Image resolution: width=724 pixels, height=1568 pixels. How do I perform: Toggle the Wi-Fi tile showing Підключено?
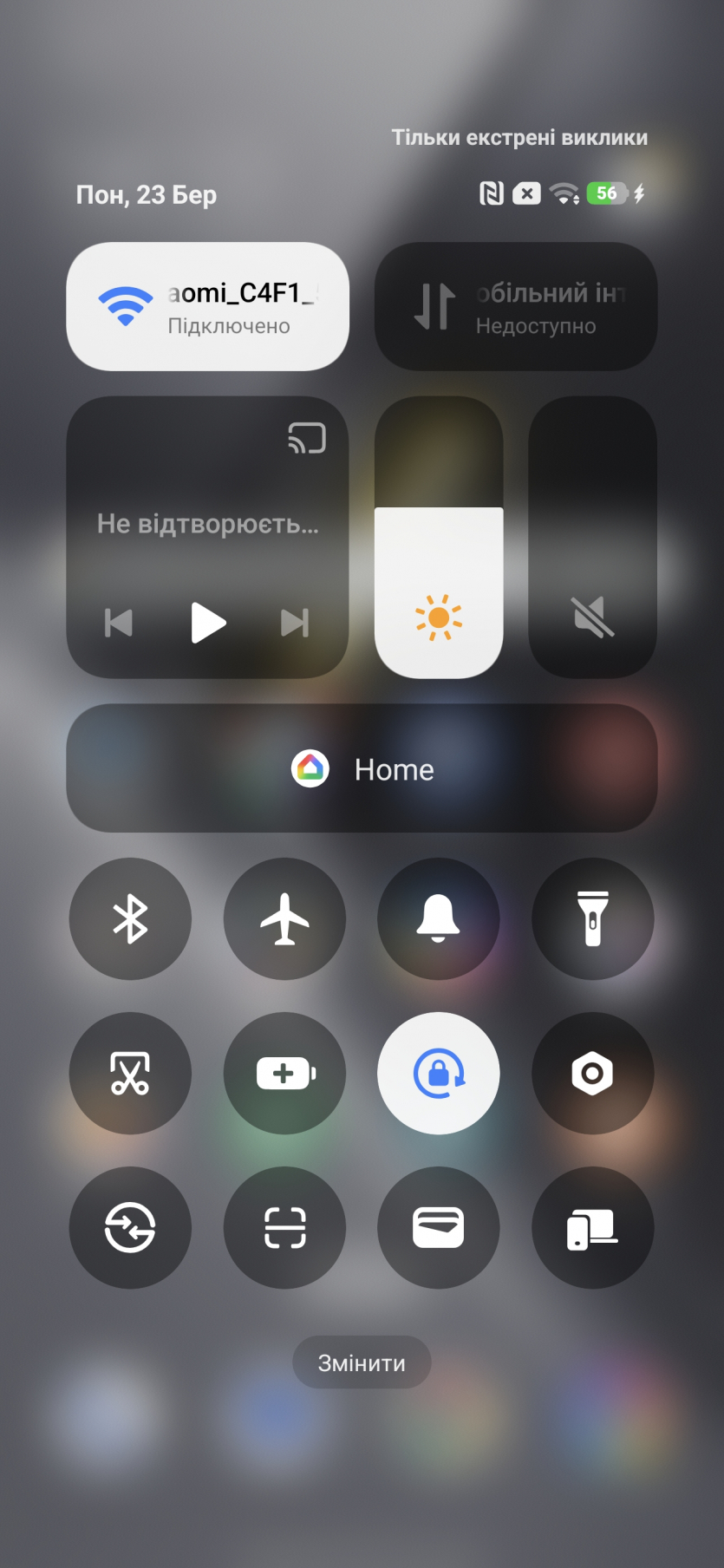coord(207,306)
